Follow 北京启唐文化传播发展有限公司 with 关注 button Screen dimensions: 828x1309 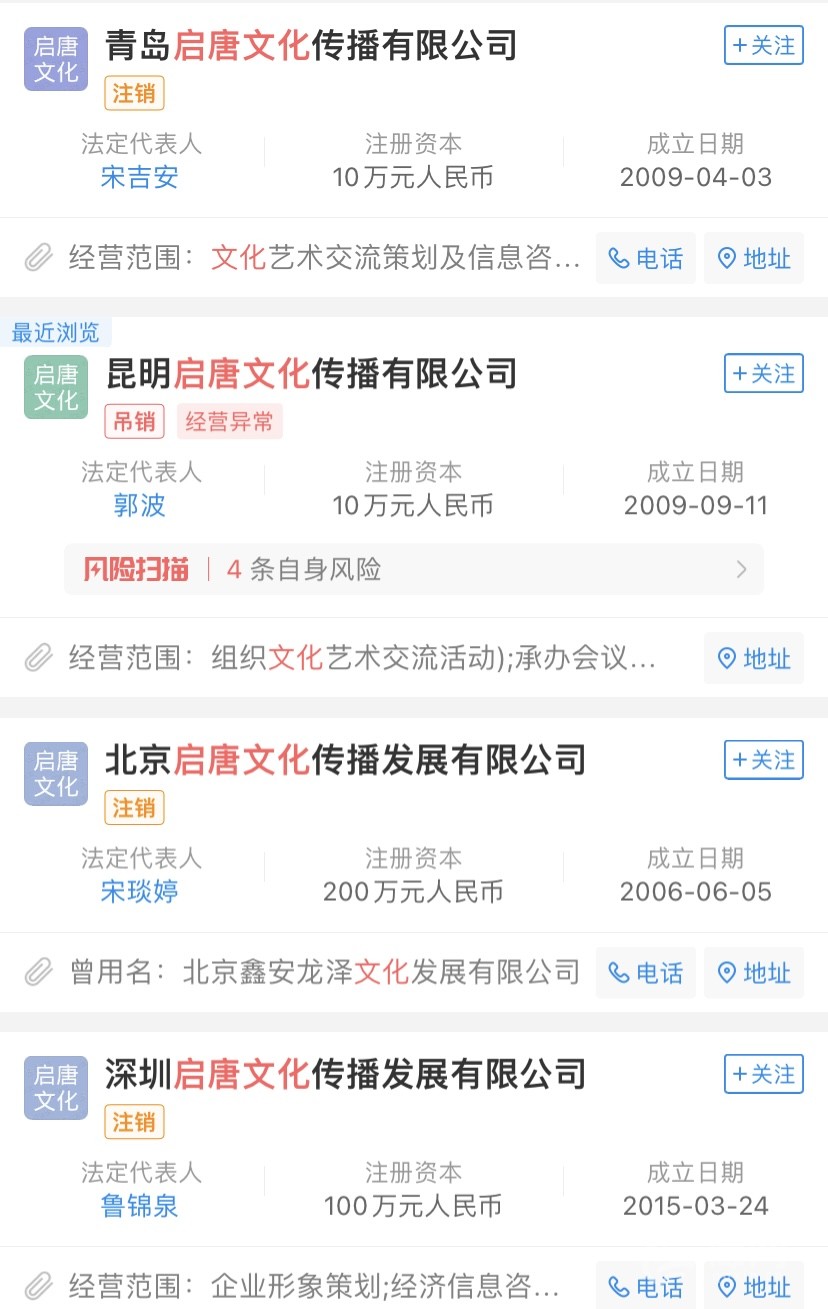click(763, 760)
